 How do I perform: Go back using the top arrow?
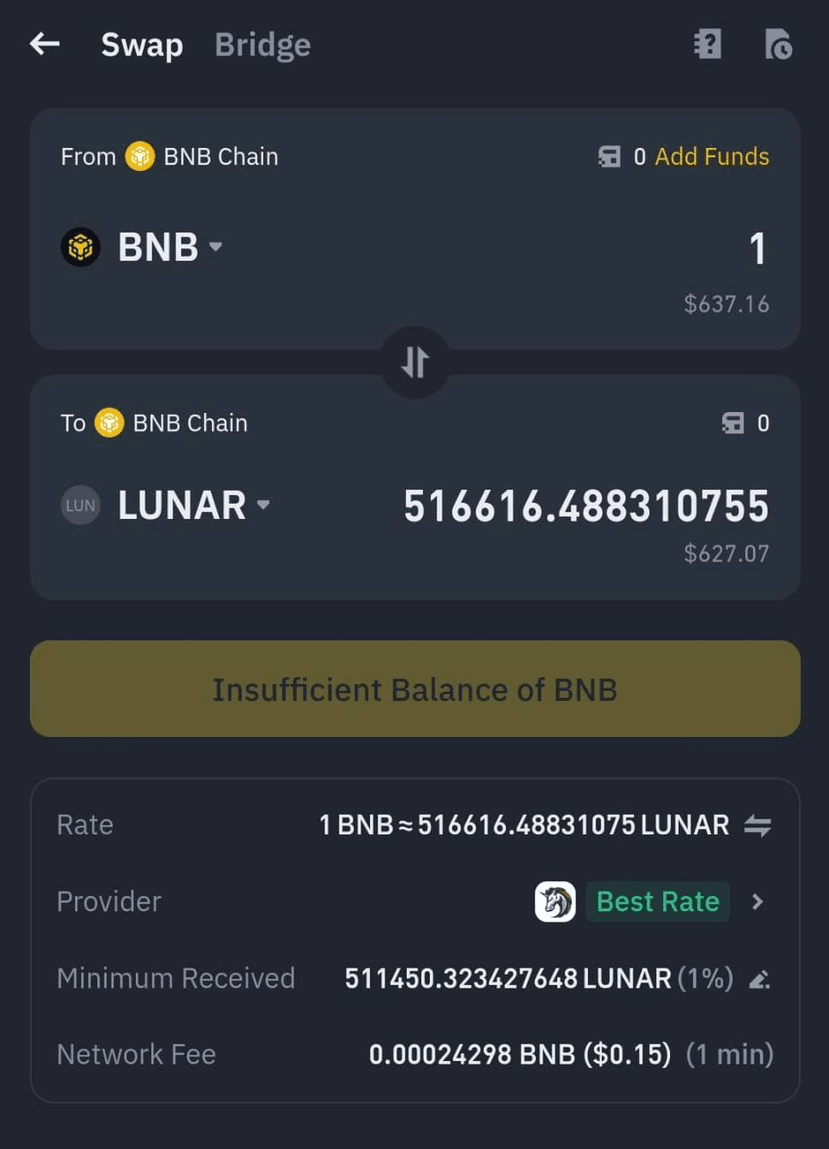click(x=45, y=44)
